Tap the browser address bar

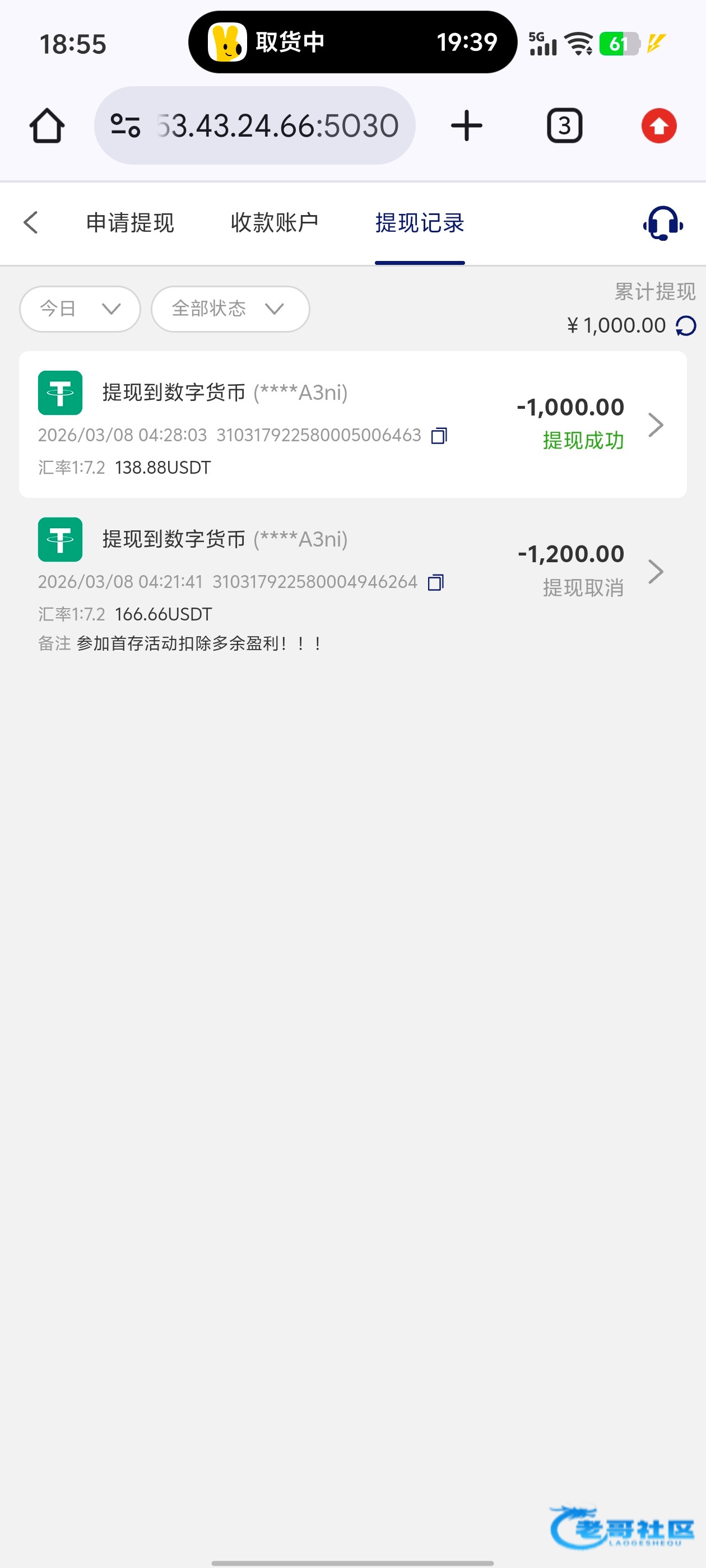tap(254, 125)
